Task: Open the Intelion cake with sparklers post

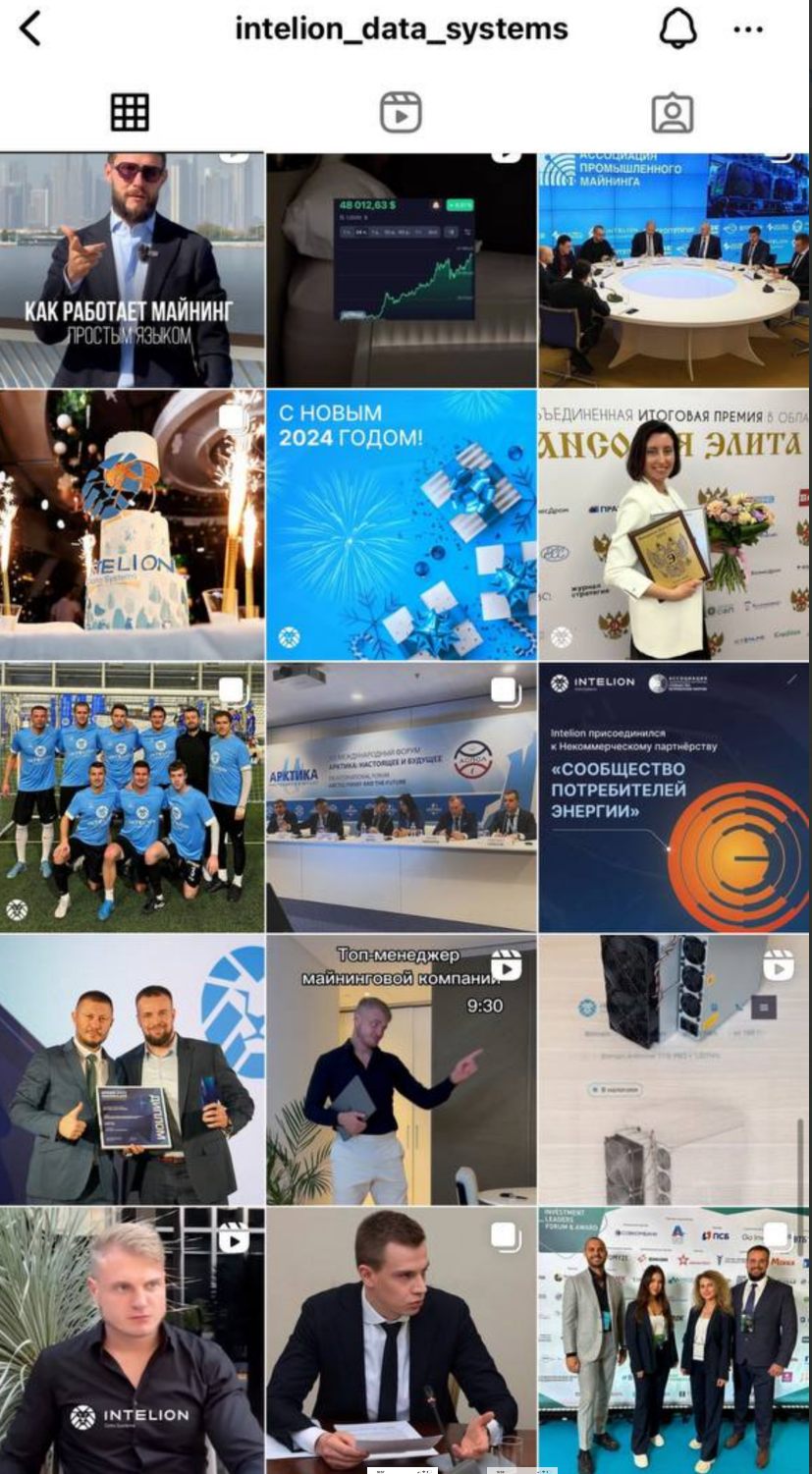Action: 132,525
